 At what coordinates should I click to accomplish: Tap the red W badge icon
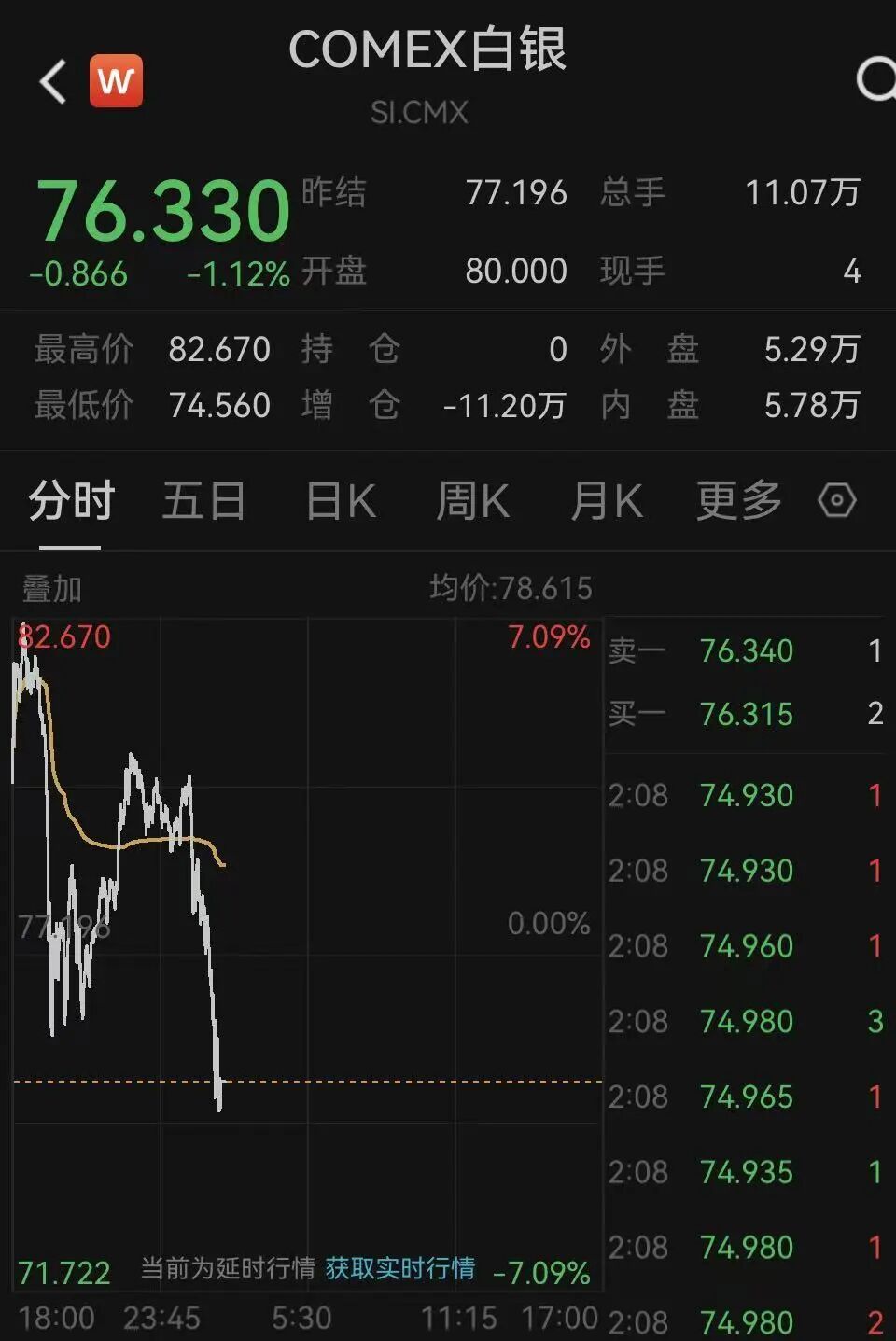click(116, 81)
